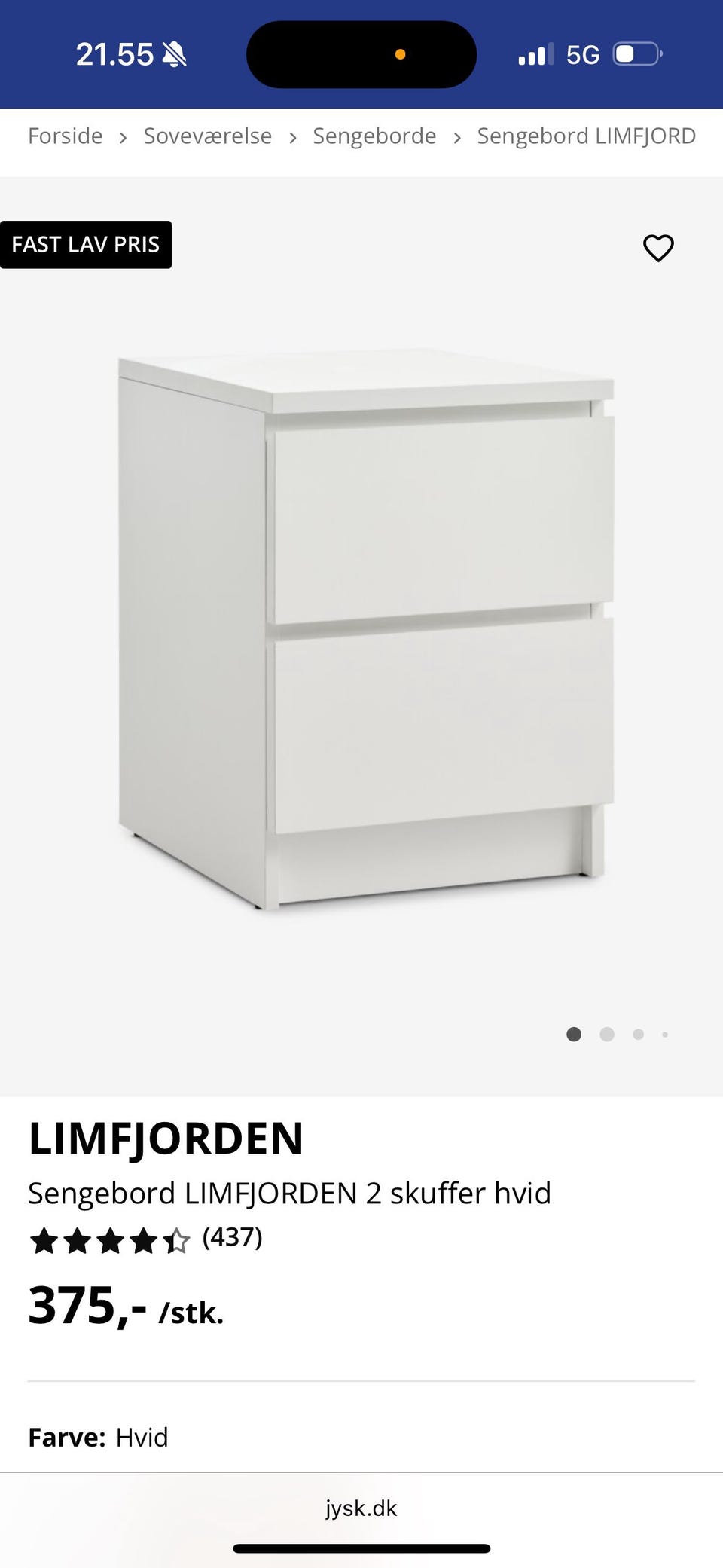Click the breadcrumb chevron after Forside
Screen dimensions: 723x1568
click(x=124, y=136)
